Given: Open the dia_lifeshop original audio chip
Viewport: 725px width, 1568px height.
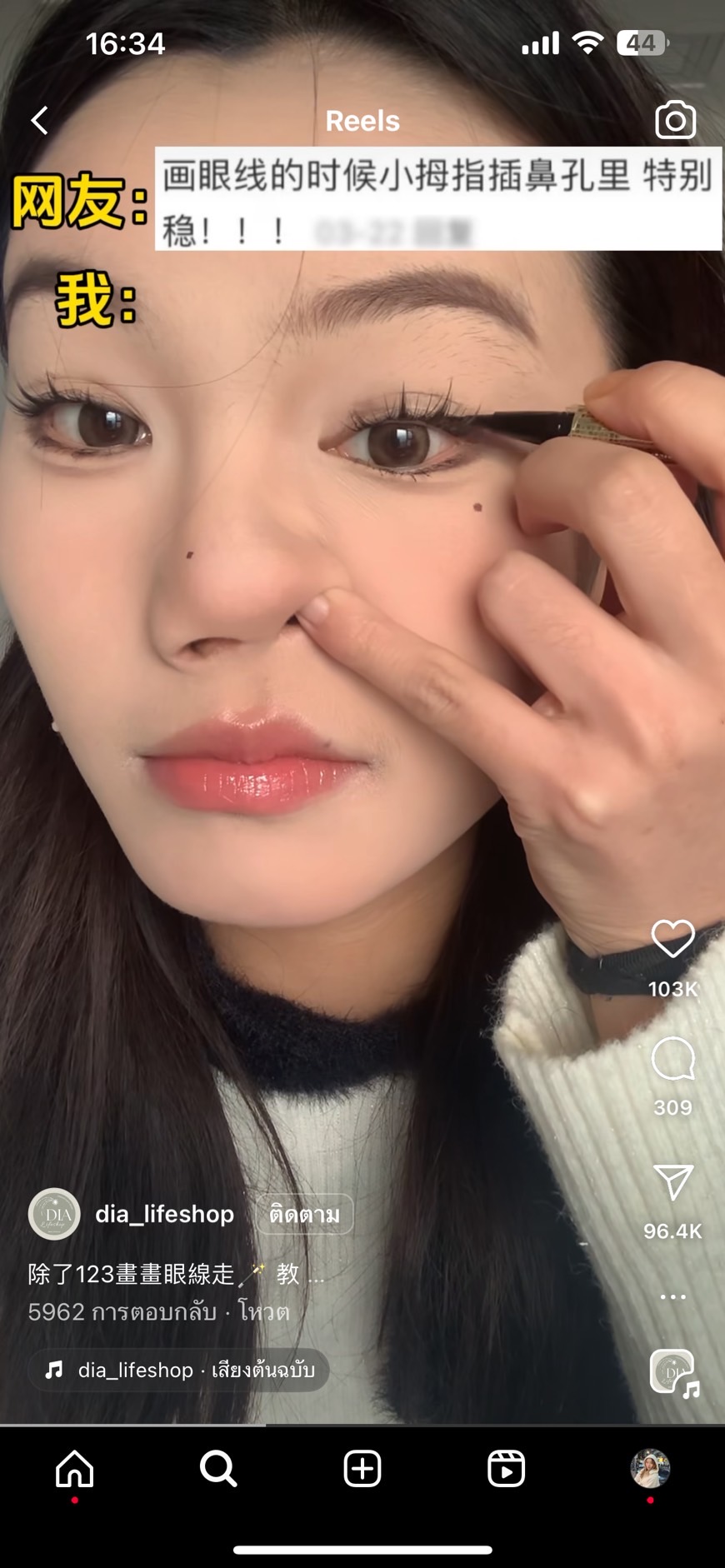Looking at the screenshot, I should coord(179,1370).
